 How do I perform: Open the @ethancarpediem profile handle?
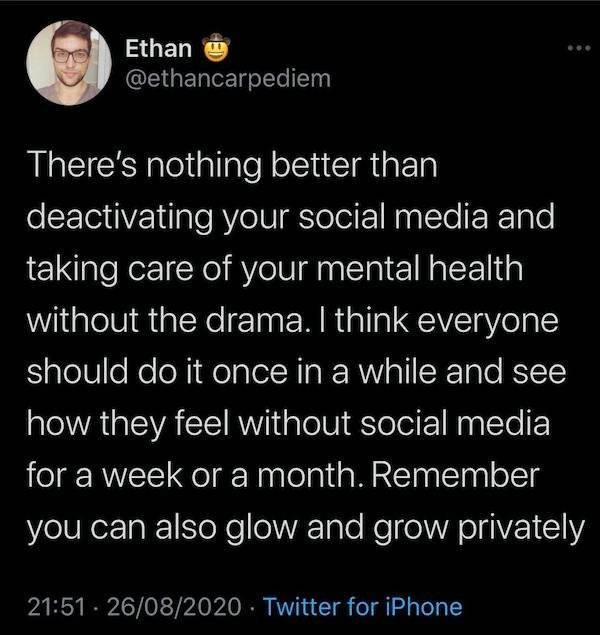[x=216, y=78]
